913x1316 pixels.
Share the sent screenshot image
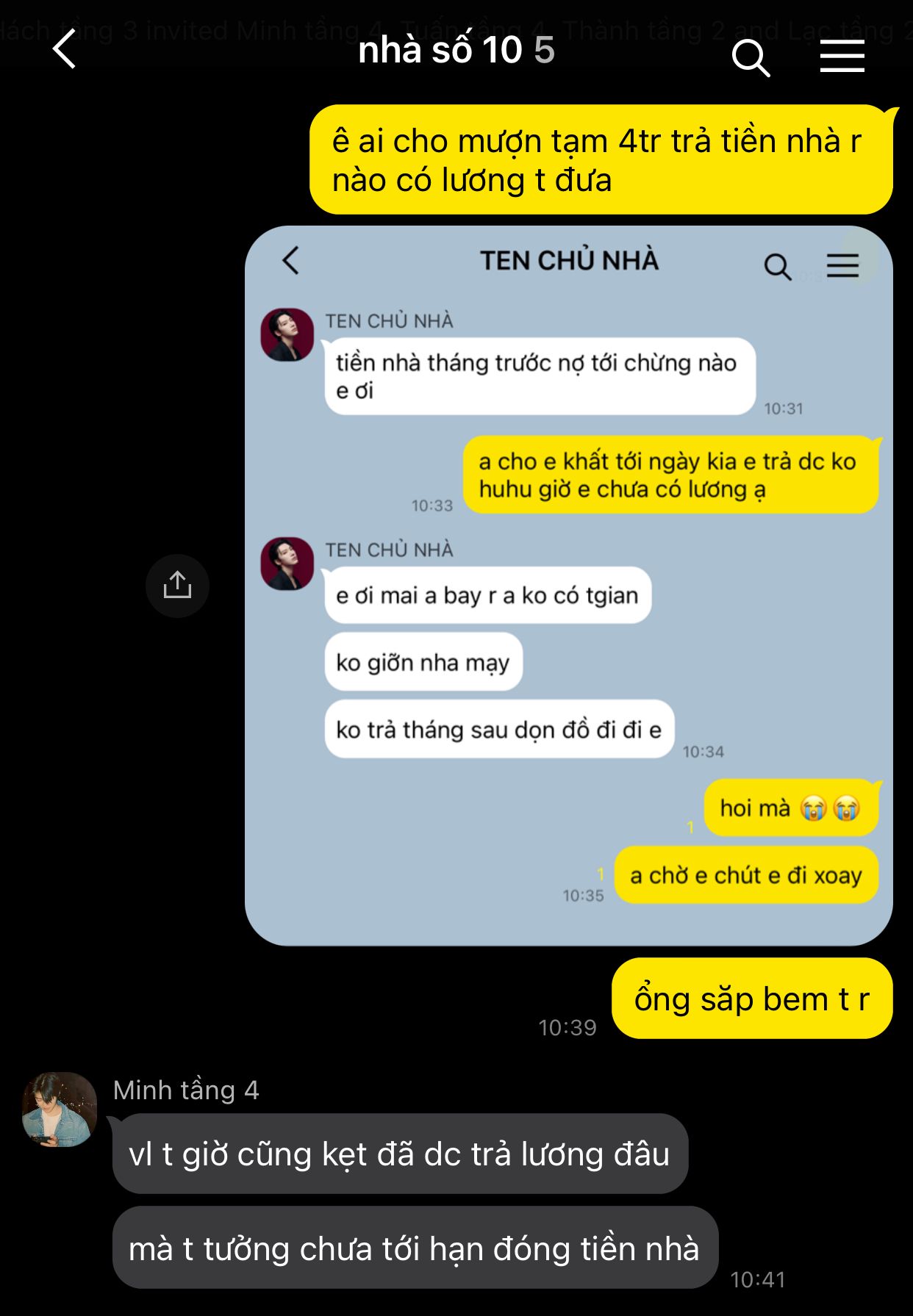click(177, 586)
